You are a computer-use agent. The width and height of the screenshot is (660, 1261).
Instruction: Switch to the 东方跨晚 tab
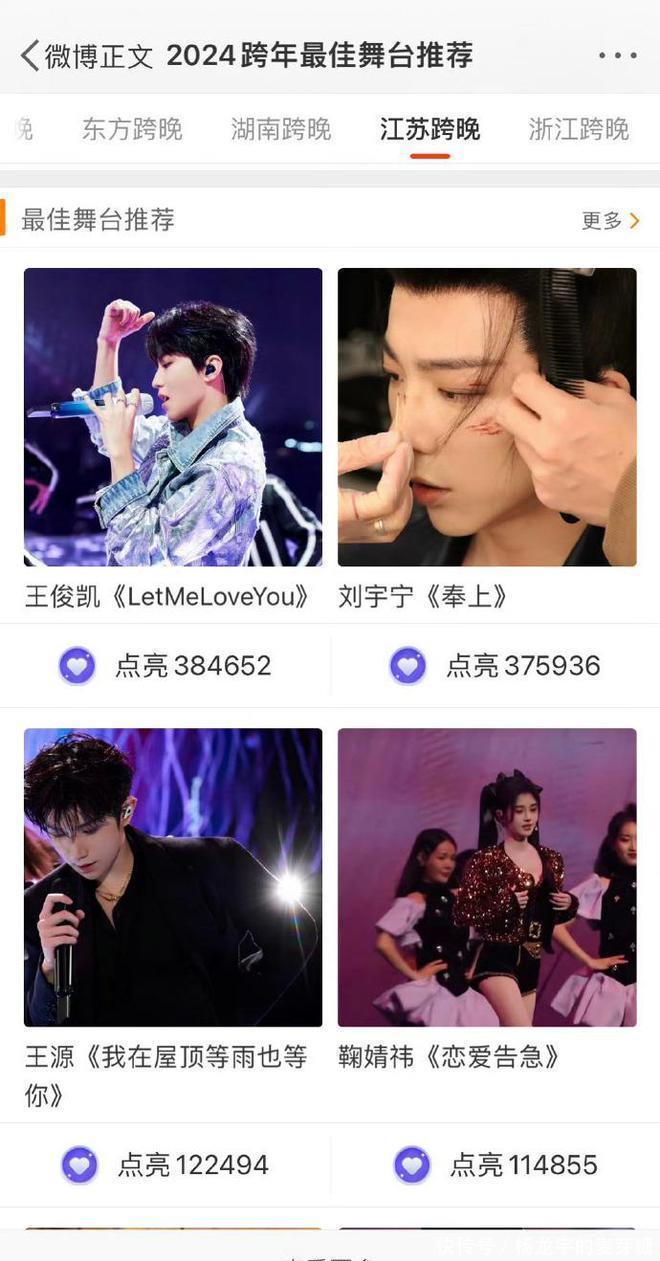[x=132, y=129]
